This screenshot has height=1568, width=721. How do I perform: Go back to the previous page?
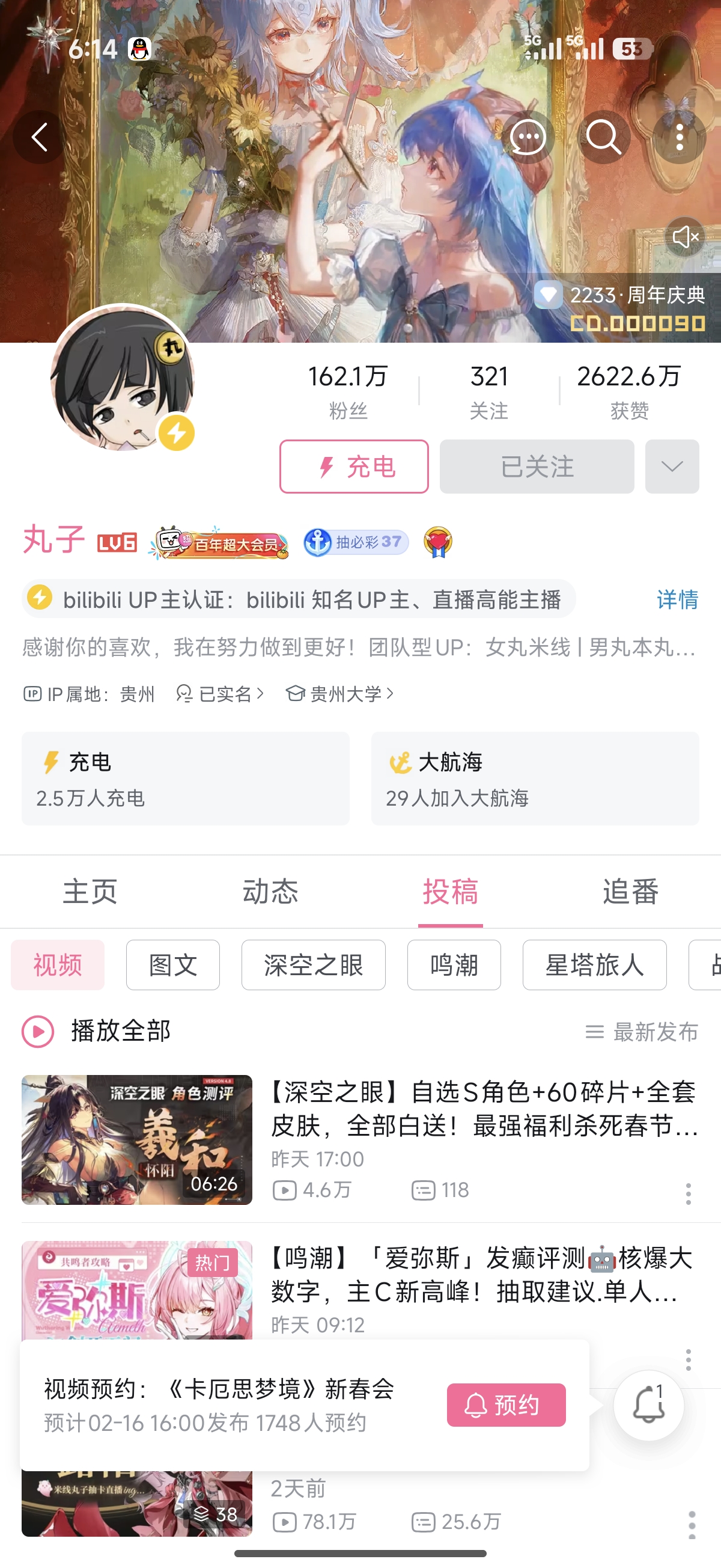click(40, 137)
